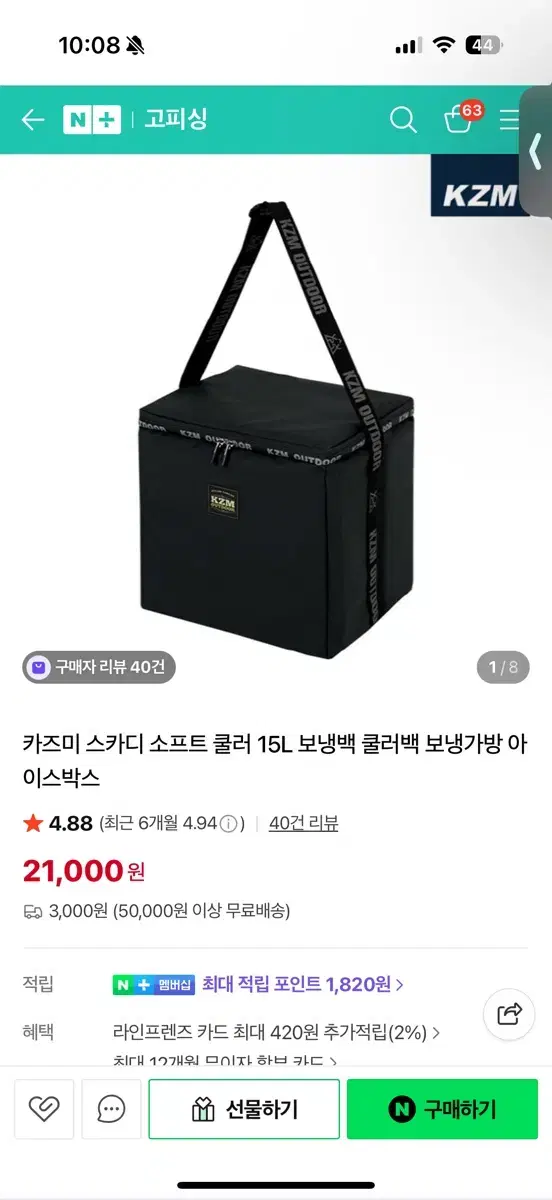Tap the 선물하기 button
The height and width of the screenshot is (1200, 552).
[x=244, y=1109]
